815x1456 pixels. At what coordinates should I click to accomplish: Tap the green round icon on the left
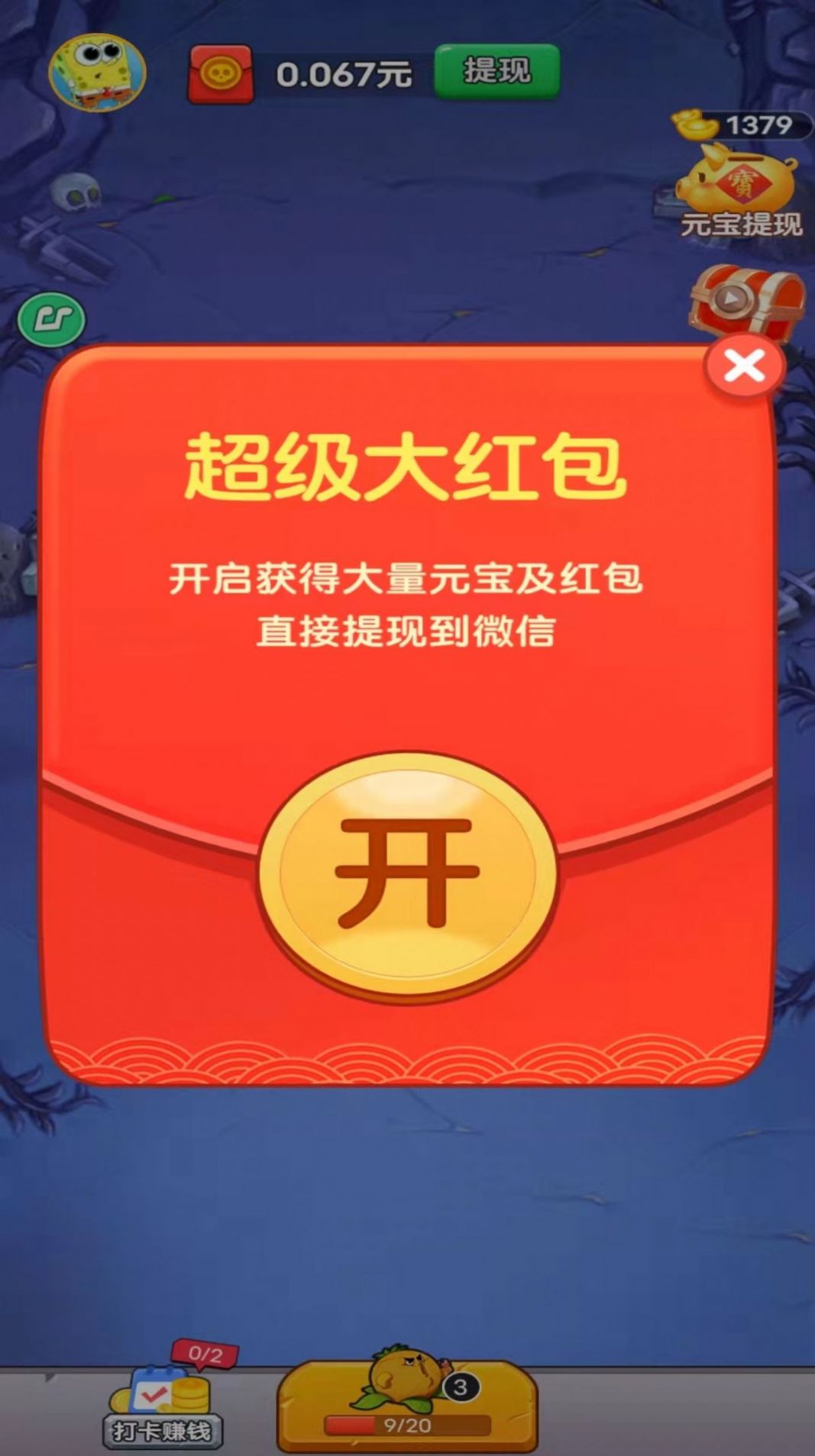52,319
